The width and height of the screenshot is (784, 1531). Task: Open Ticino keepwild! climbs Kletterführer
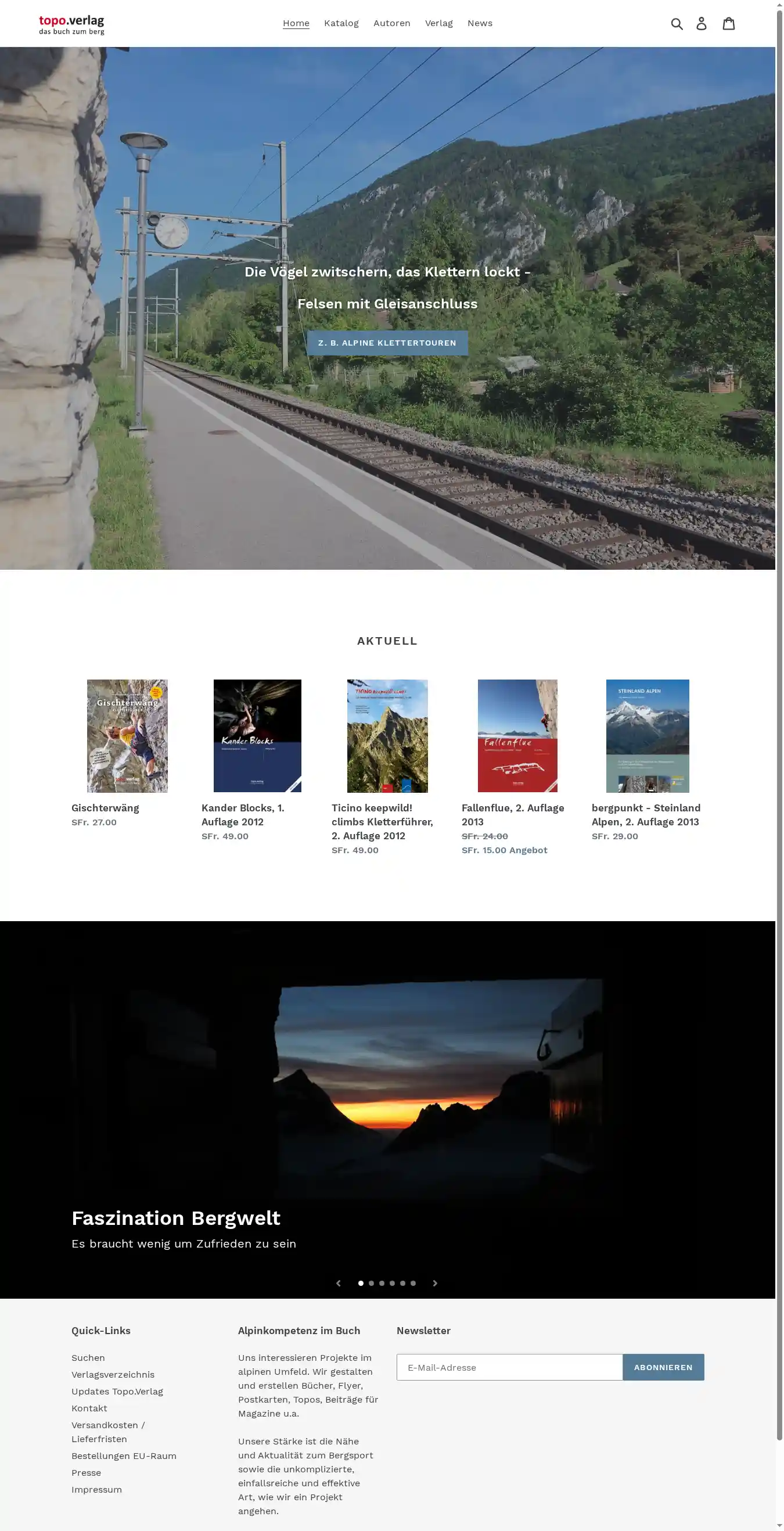[x=387, y=736]
